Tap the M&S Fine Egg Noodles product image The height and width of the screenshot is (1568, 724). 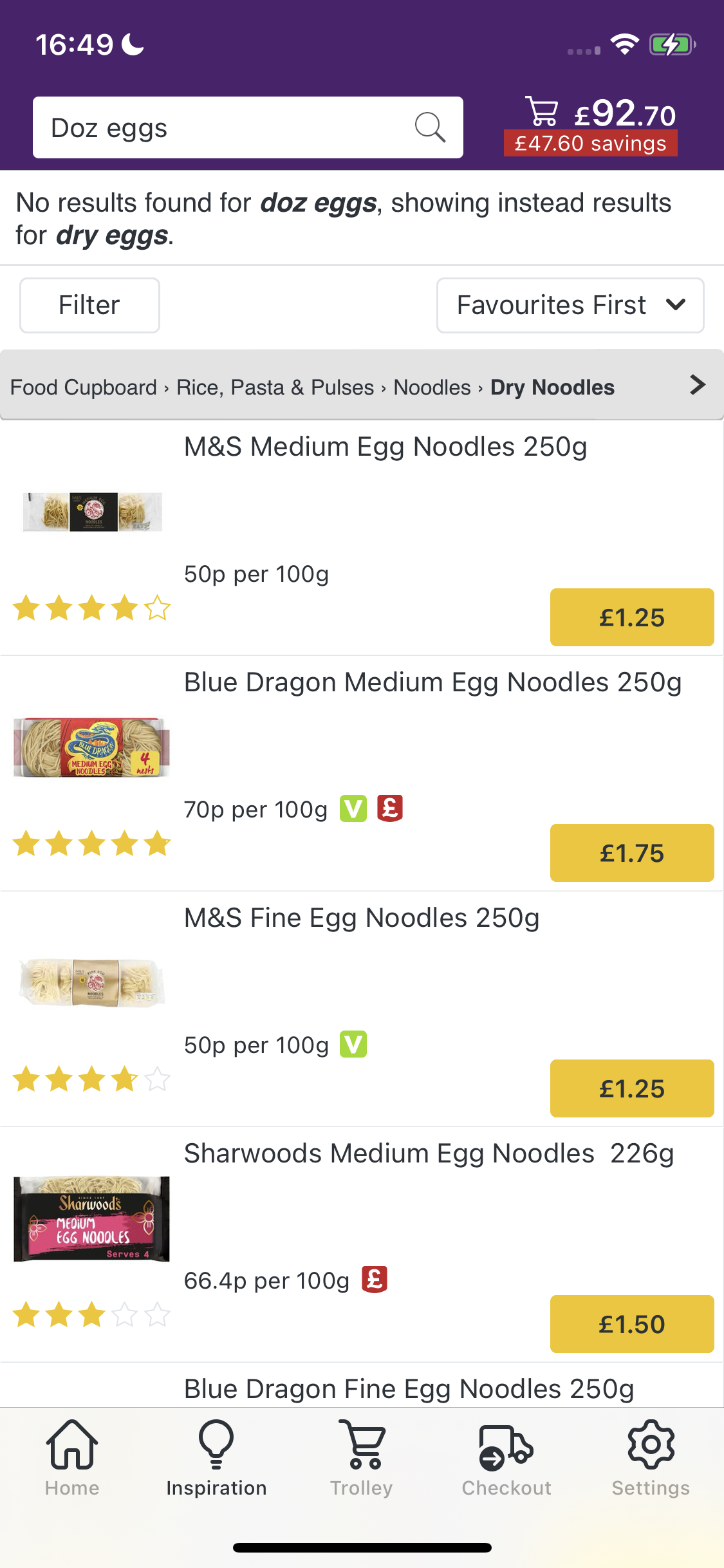click(x=91, y=981)
